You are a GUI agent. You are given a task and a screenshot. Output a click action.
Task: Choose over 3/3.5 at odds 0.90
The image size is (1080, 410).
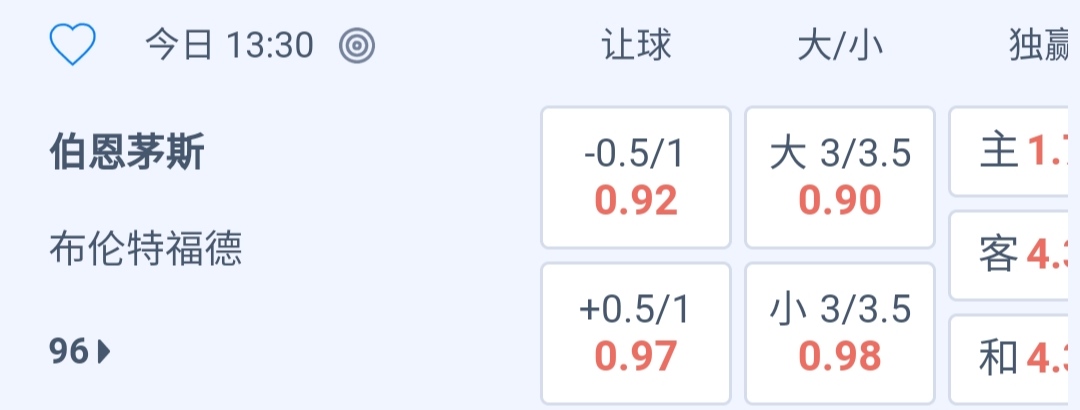pyautogui.click(x=840, y=178)
